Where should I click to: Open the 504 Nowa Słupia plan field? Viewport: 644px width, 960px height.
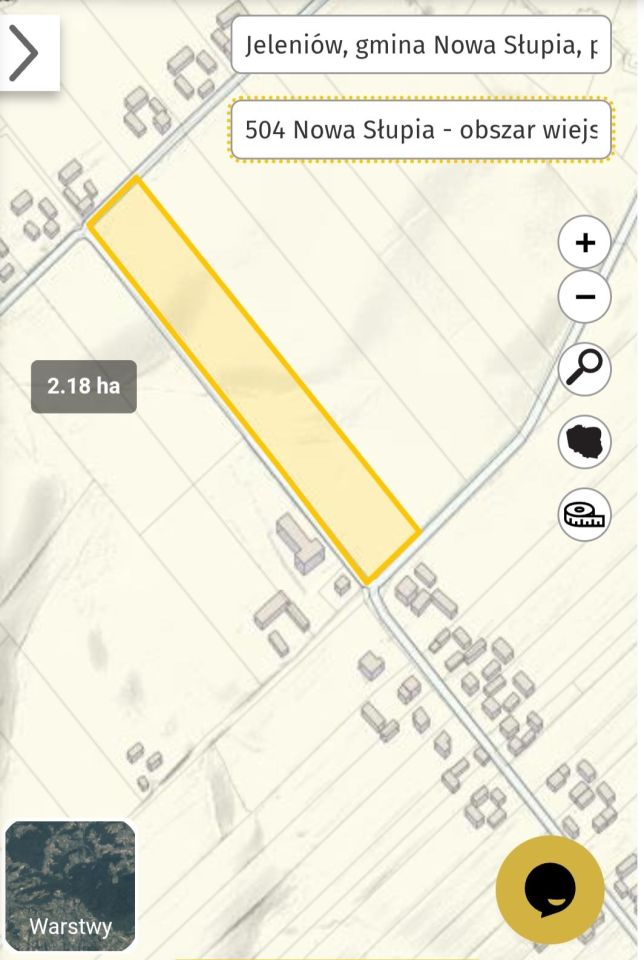421,130
